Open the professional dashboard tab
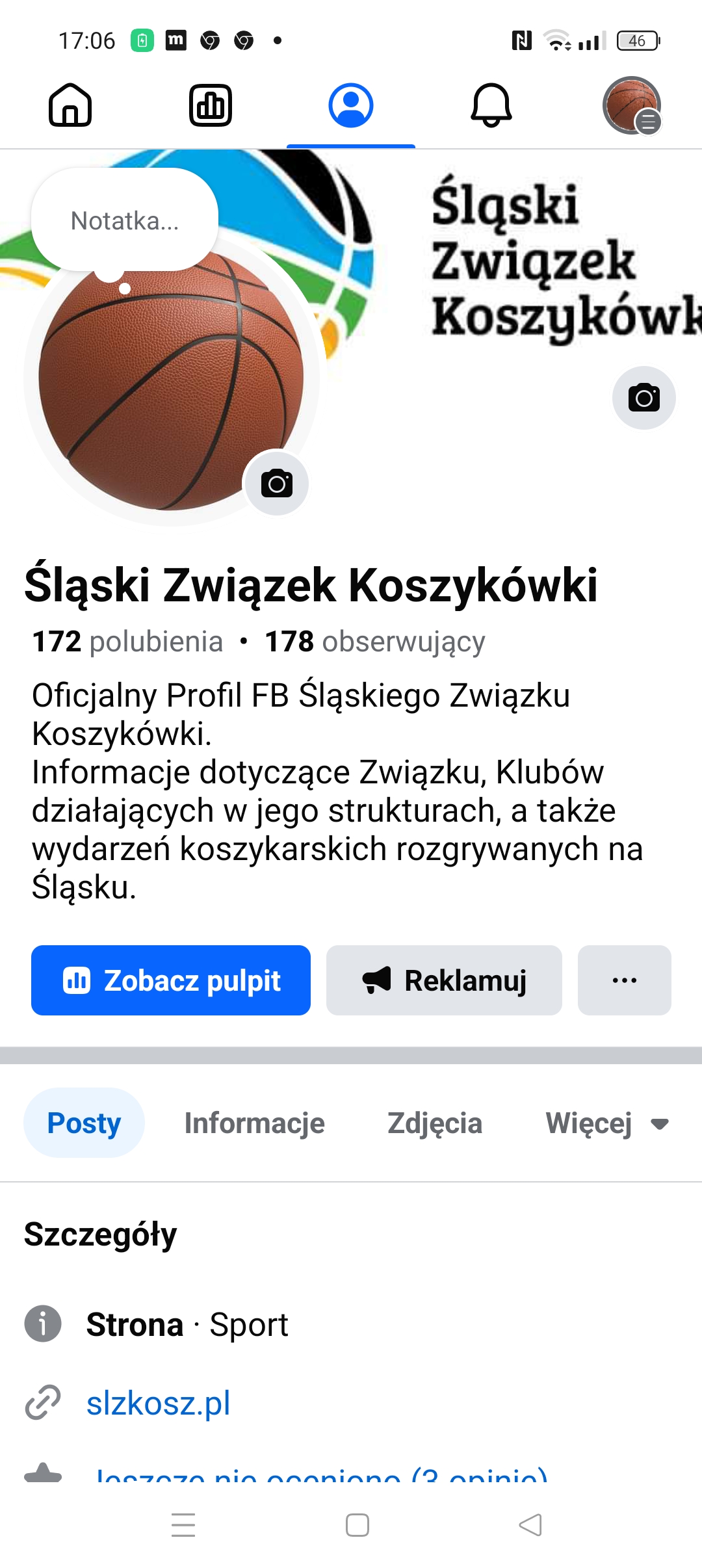The image size is (702, 1568). tap(211, 105)
